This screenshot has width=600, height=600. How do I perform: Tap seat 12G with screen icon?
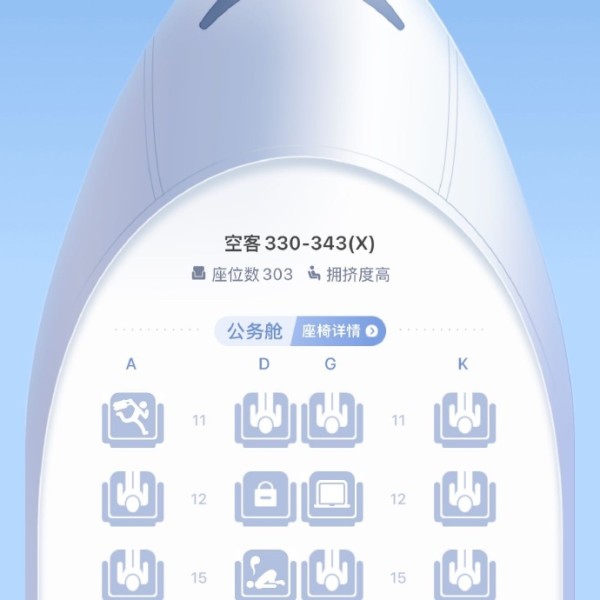click(x=331, y=498)
